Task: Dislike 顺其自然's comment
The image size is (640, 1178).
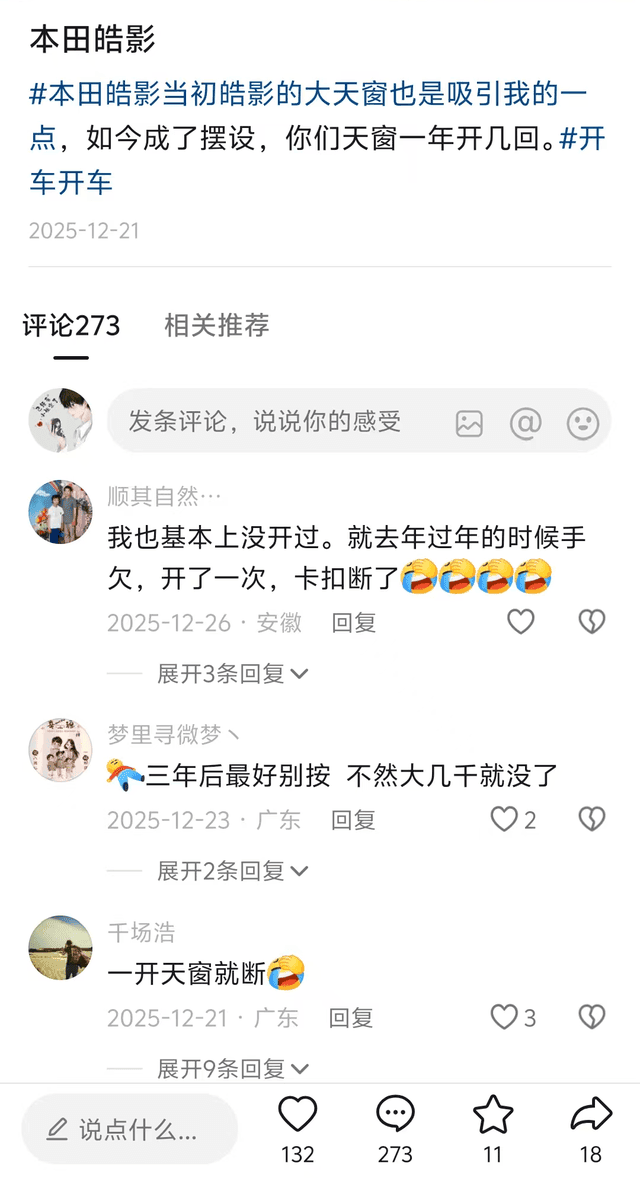Action: [x=592, y=622]
